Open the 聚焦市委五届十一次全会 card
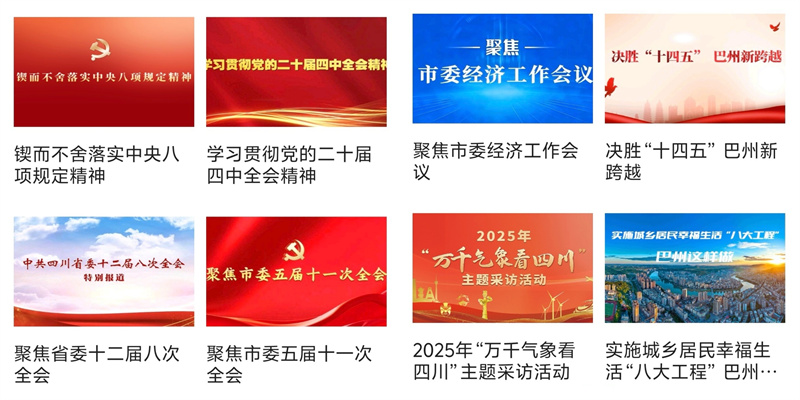 coord(296,272)
